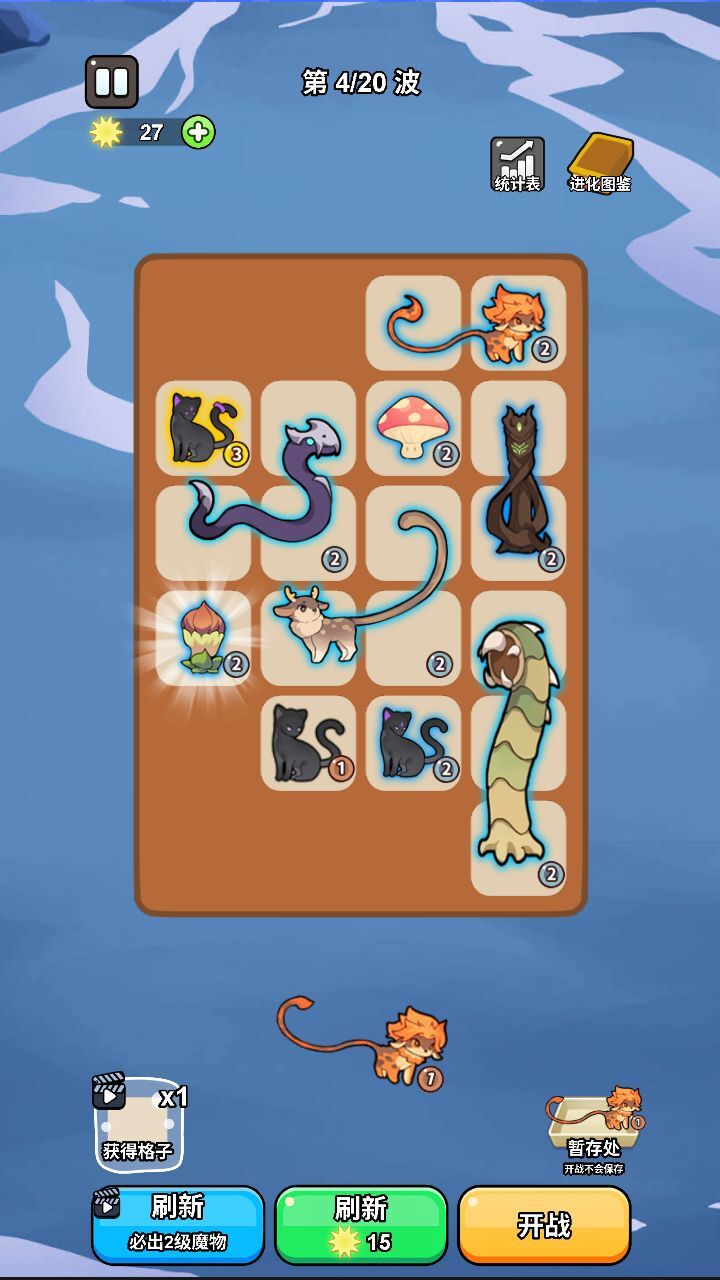Select the glowing flower bud monster
720x1280 pixels.
[x=201, y=638]
